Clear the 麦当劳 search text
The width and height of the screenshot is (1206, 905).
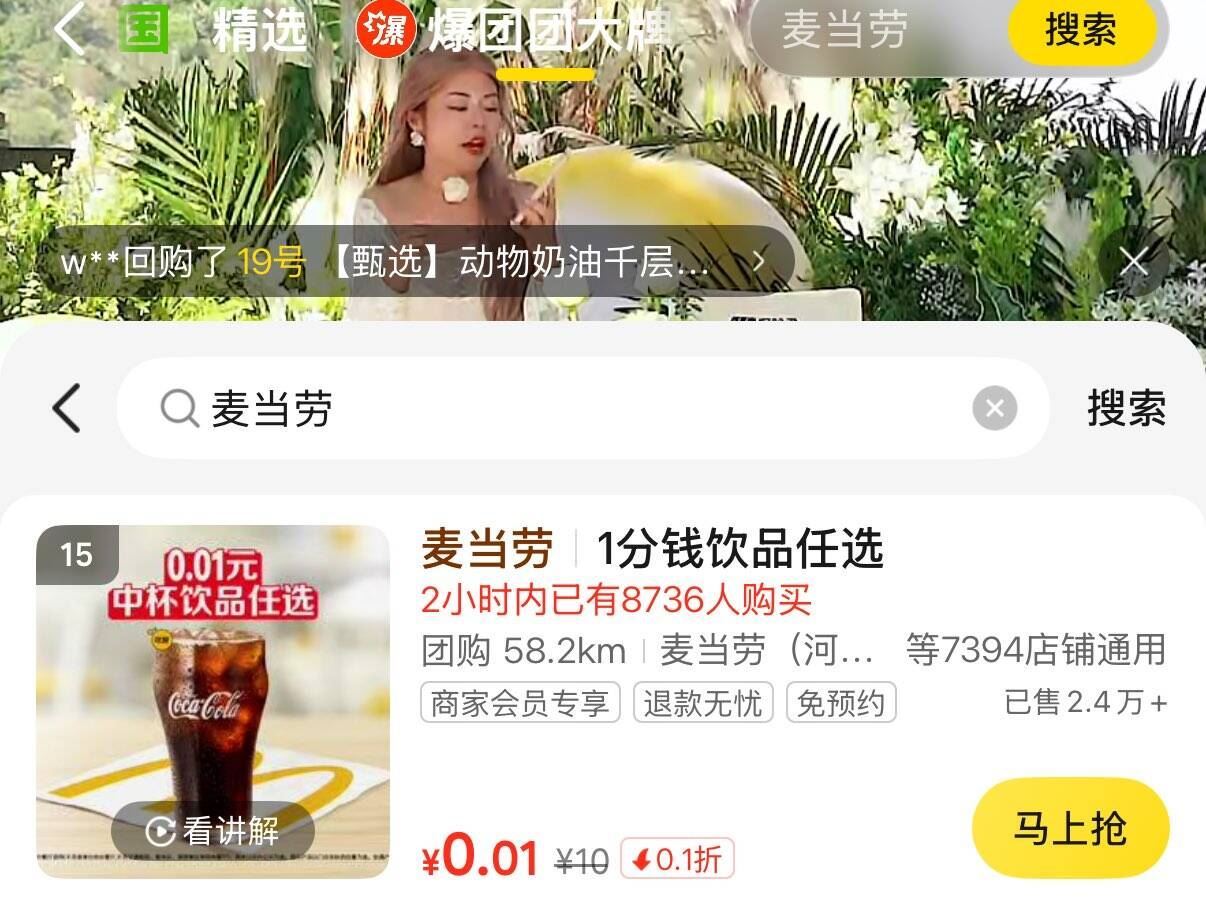pyautogui.click(x=994, y=408)
